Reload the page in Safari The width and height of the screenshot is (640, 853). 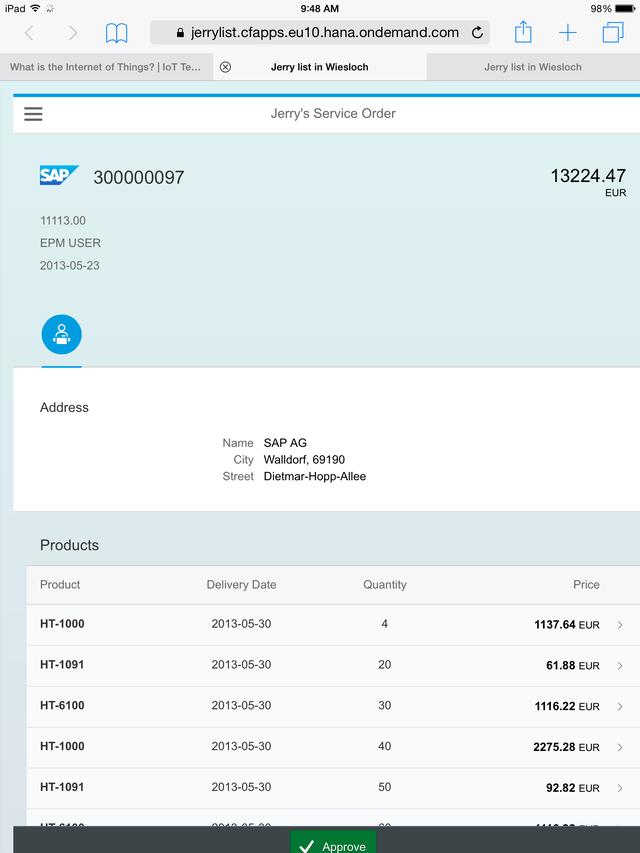point(477,33)
